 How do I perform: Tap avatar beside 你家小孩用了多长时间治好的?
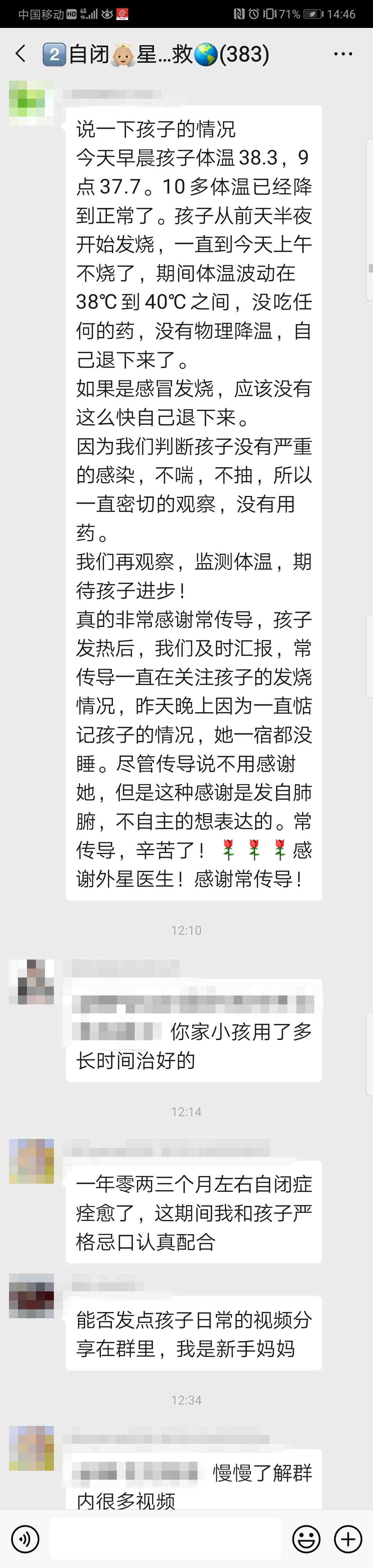point(31,981)
